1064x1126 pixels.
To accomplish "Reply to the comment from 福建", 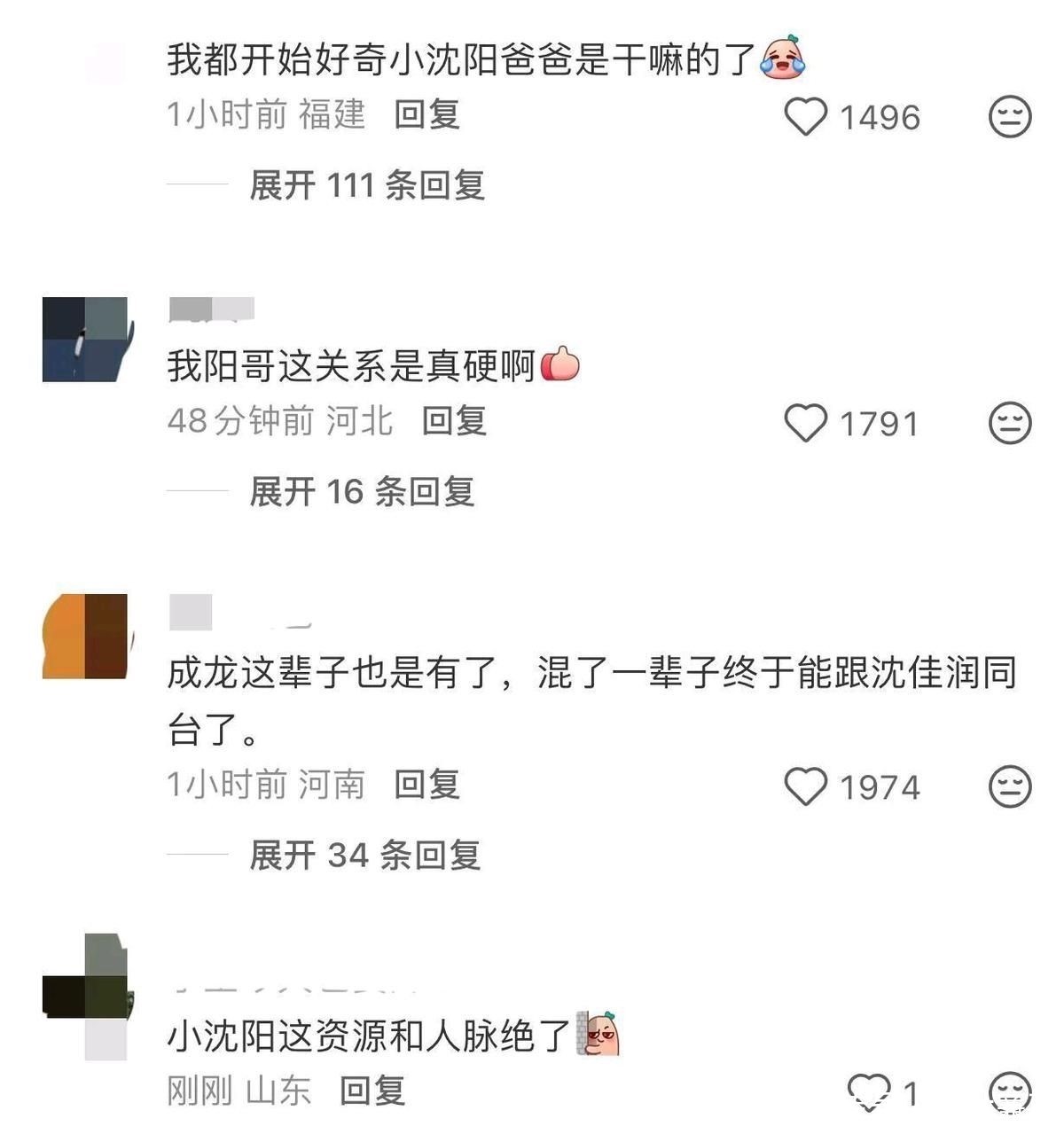I will tap(426, 114).
